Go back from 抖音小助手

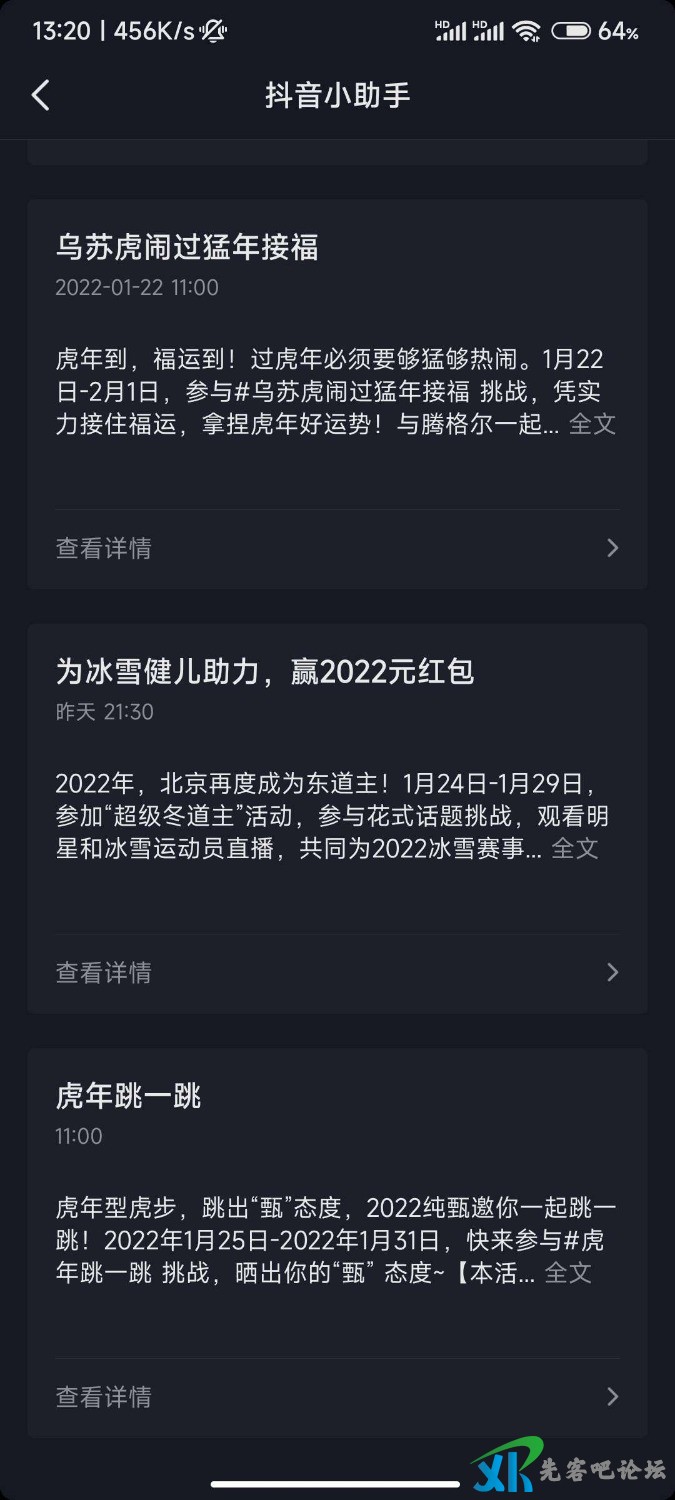(x=40, y=95)
